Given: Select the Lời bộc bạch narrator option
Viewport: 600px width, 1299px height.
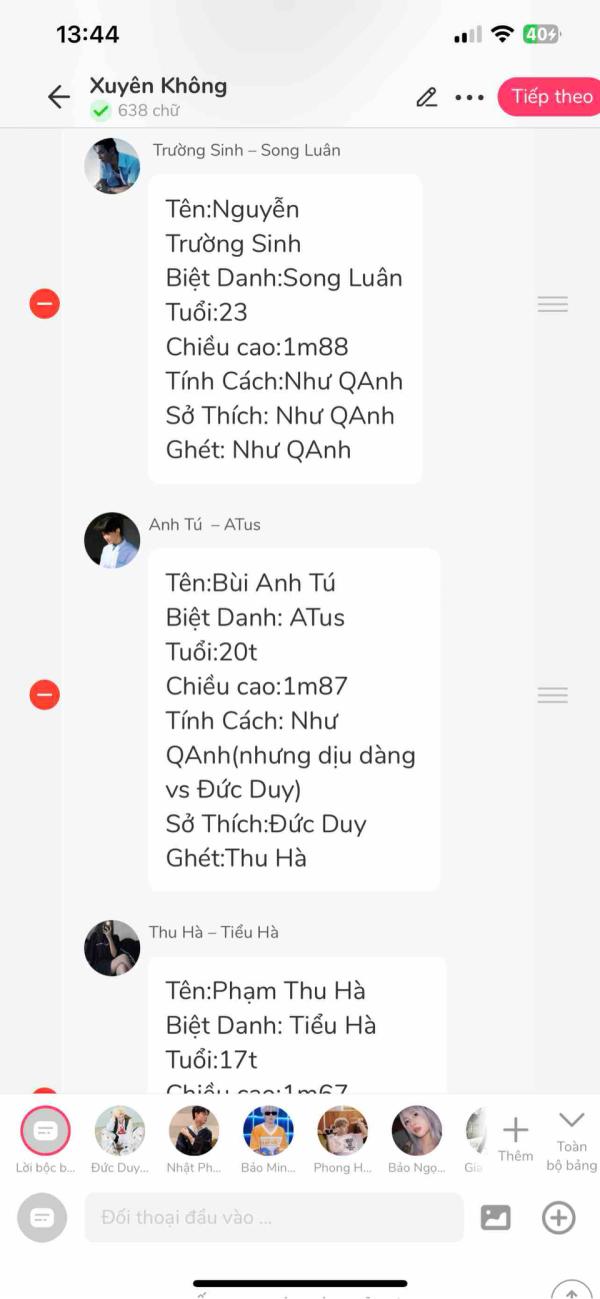Looking at the screenshot, I should pos(45,1132).
